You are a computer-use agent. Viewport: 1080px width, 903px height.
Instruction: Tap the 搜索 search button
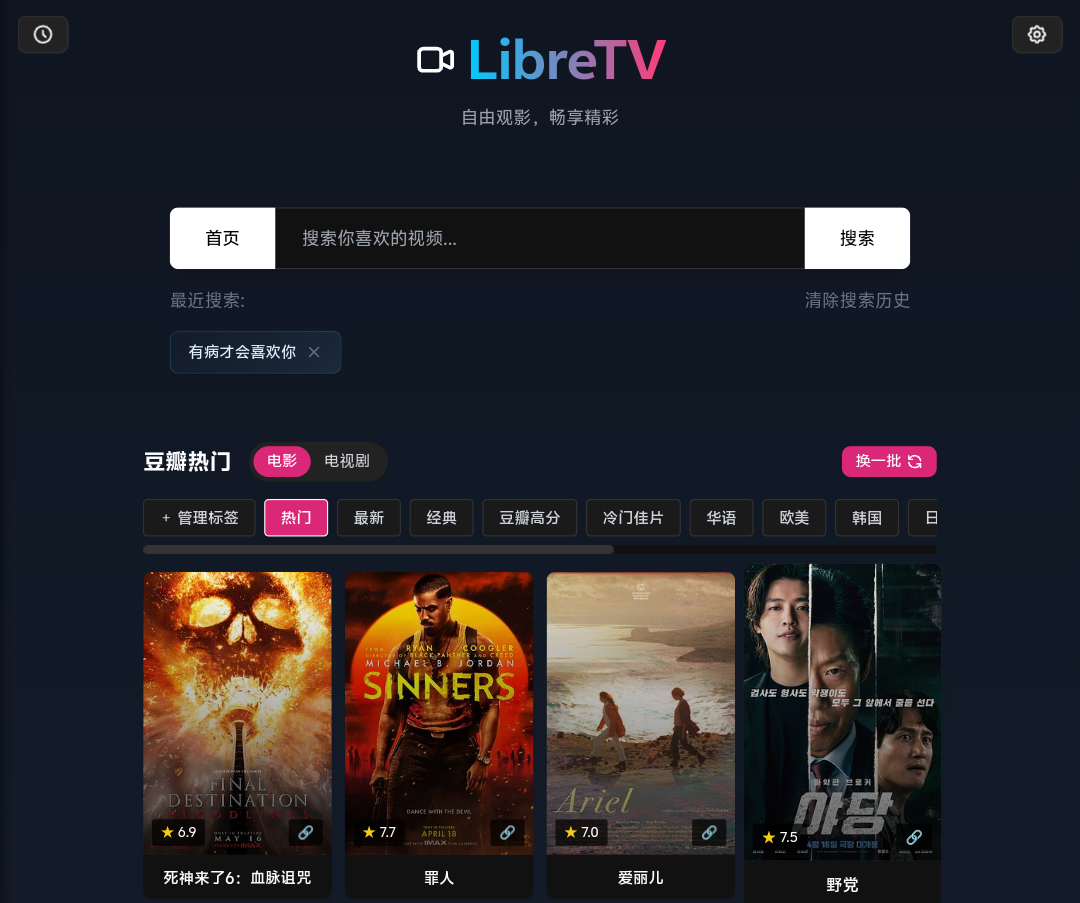pos(857,238)
